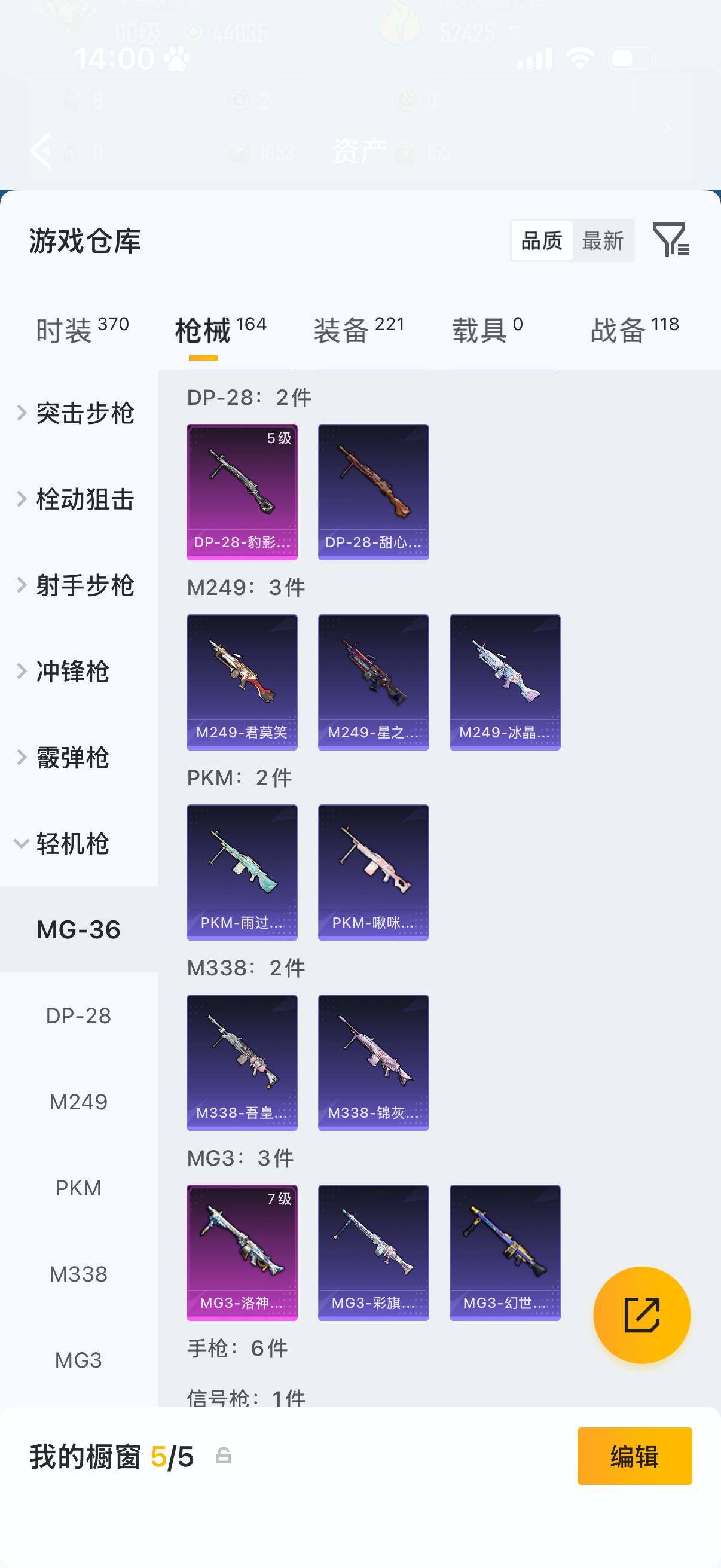Screen dimensions: 721x1568
Task: Tap 编辑 to edit my showcase
Action: click(x=634, y=1456)
